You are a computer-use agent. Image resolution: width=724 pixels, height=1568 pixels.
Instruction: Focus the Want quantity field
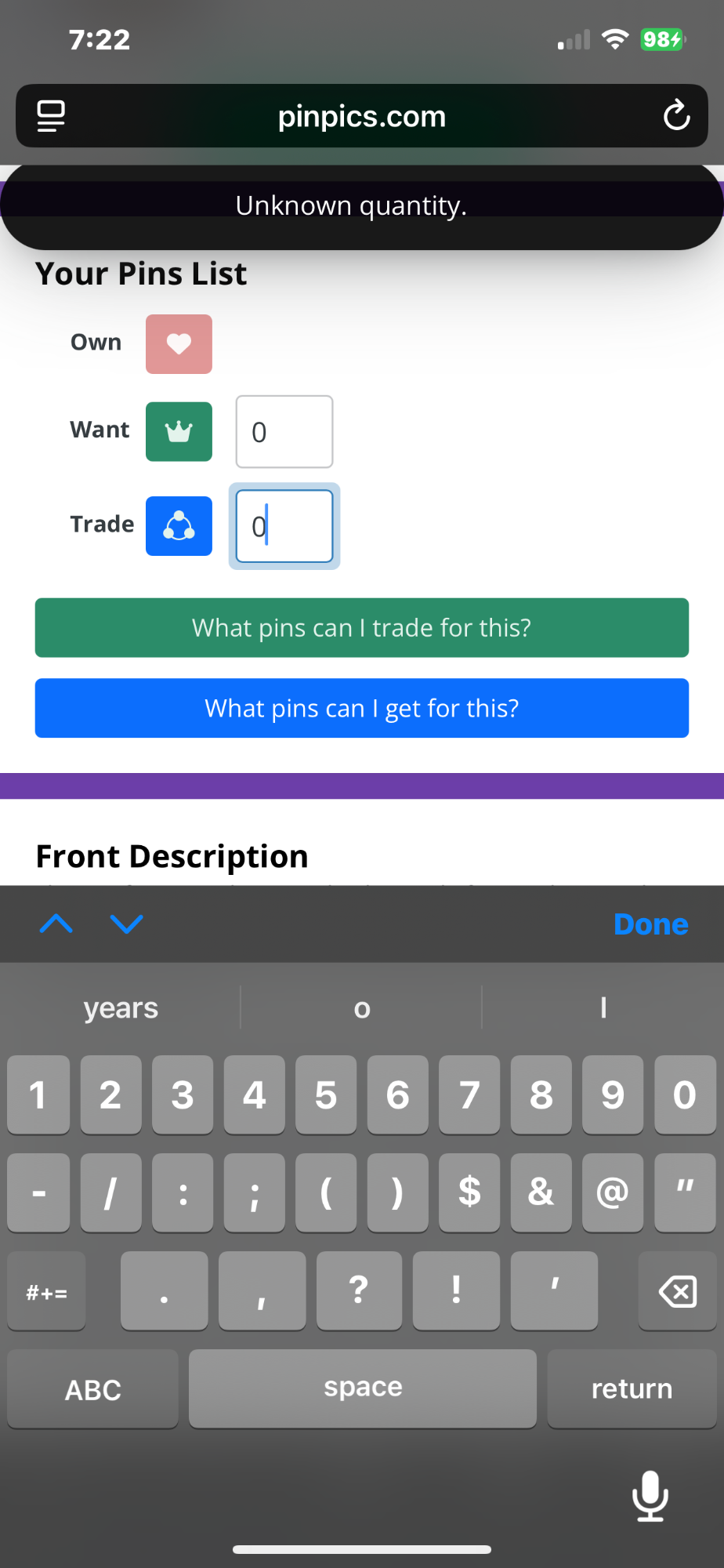tap(284, 432)
